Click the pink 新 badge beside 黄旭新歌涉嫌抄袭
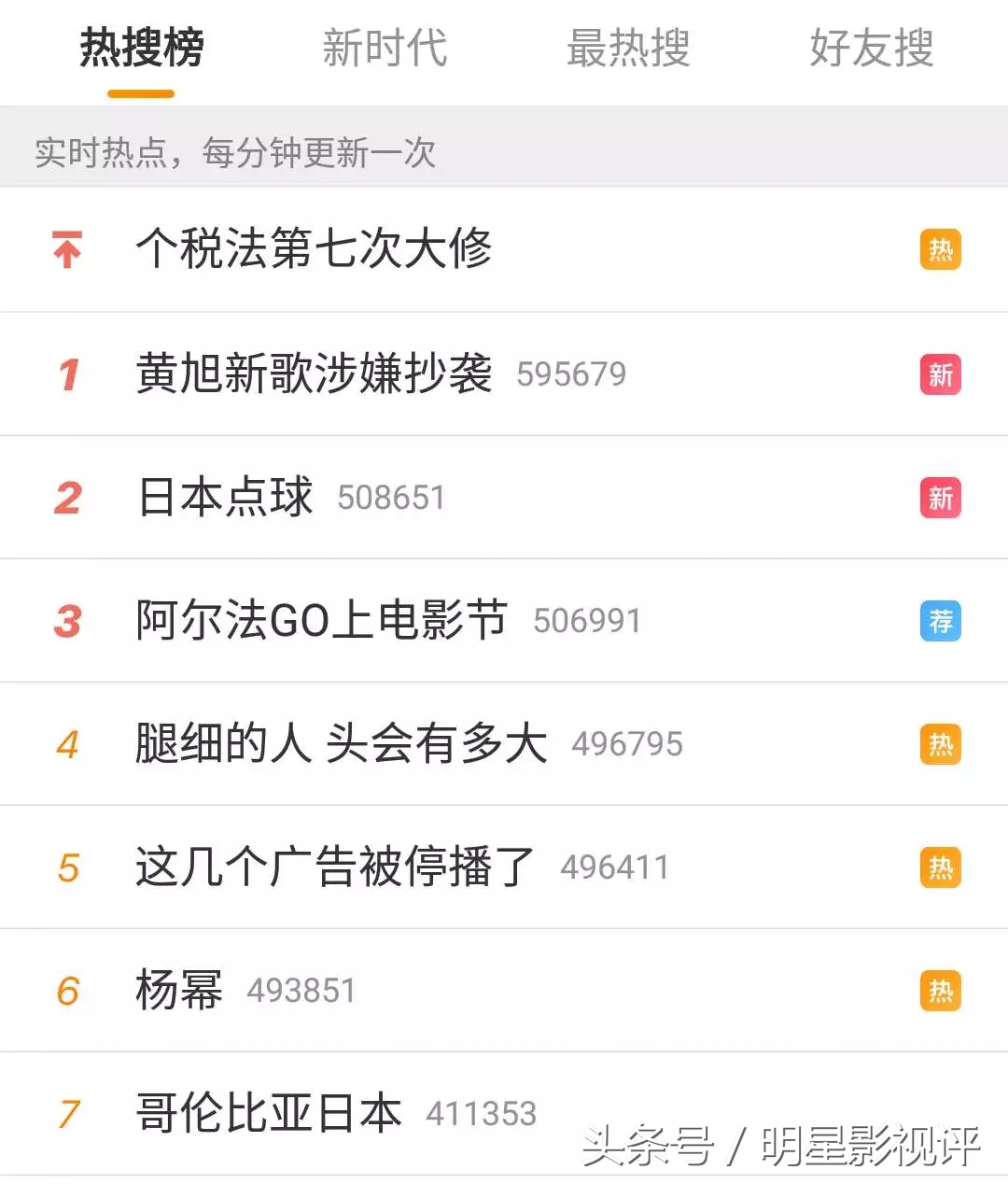1008x1184 pixels. tap(941, 374)
